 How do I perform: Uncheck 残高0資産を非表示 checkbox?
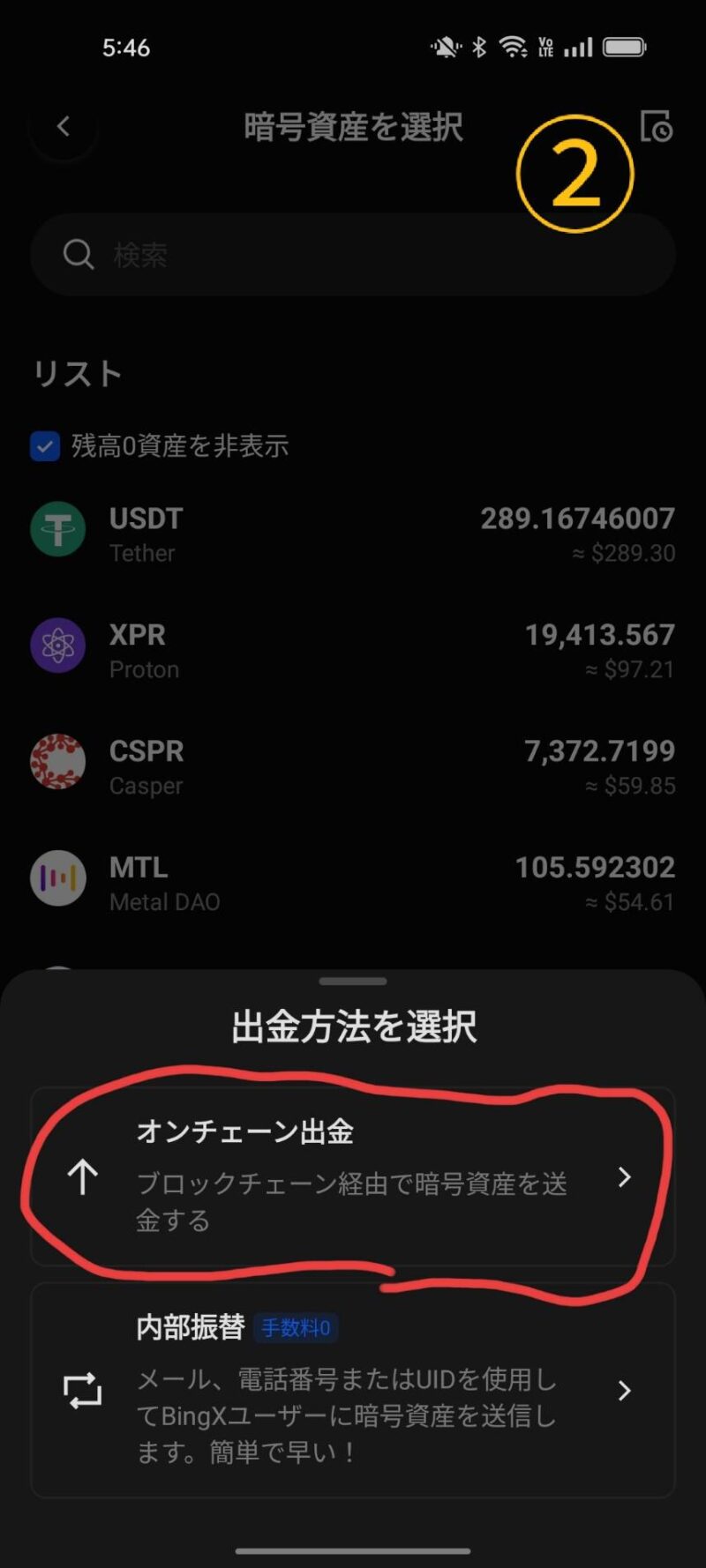pos(45,446)
